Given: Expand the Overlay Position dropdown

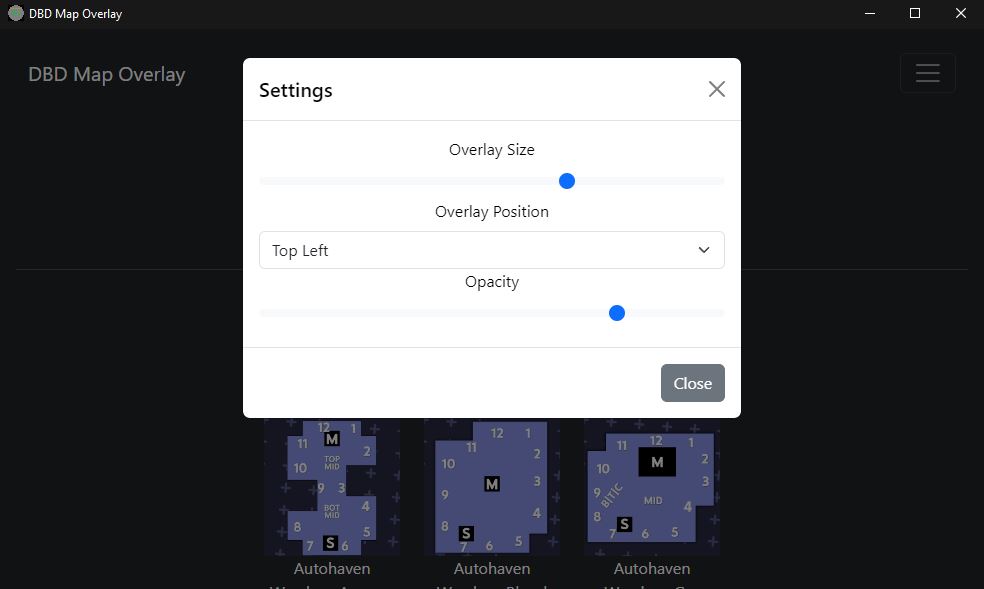Looking at the screenshot, I should (491, 250).
